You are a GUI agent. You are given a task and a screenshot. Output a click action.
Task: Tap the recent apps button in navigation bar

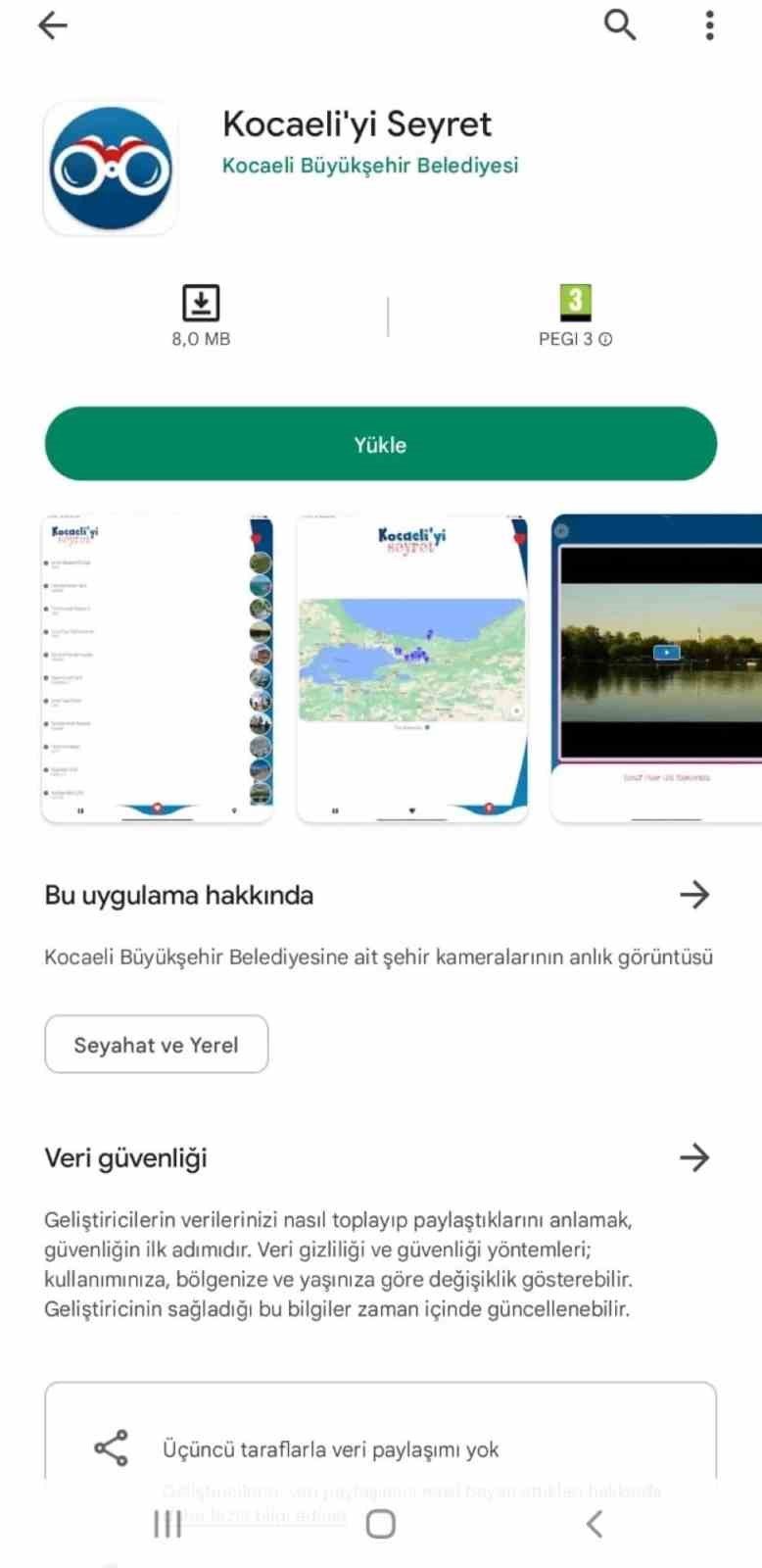167,1525
